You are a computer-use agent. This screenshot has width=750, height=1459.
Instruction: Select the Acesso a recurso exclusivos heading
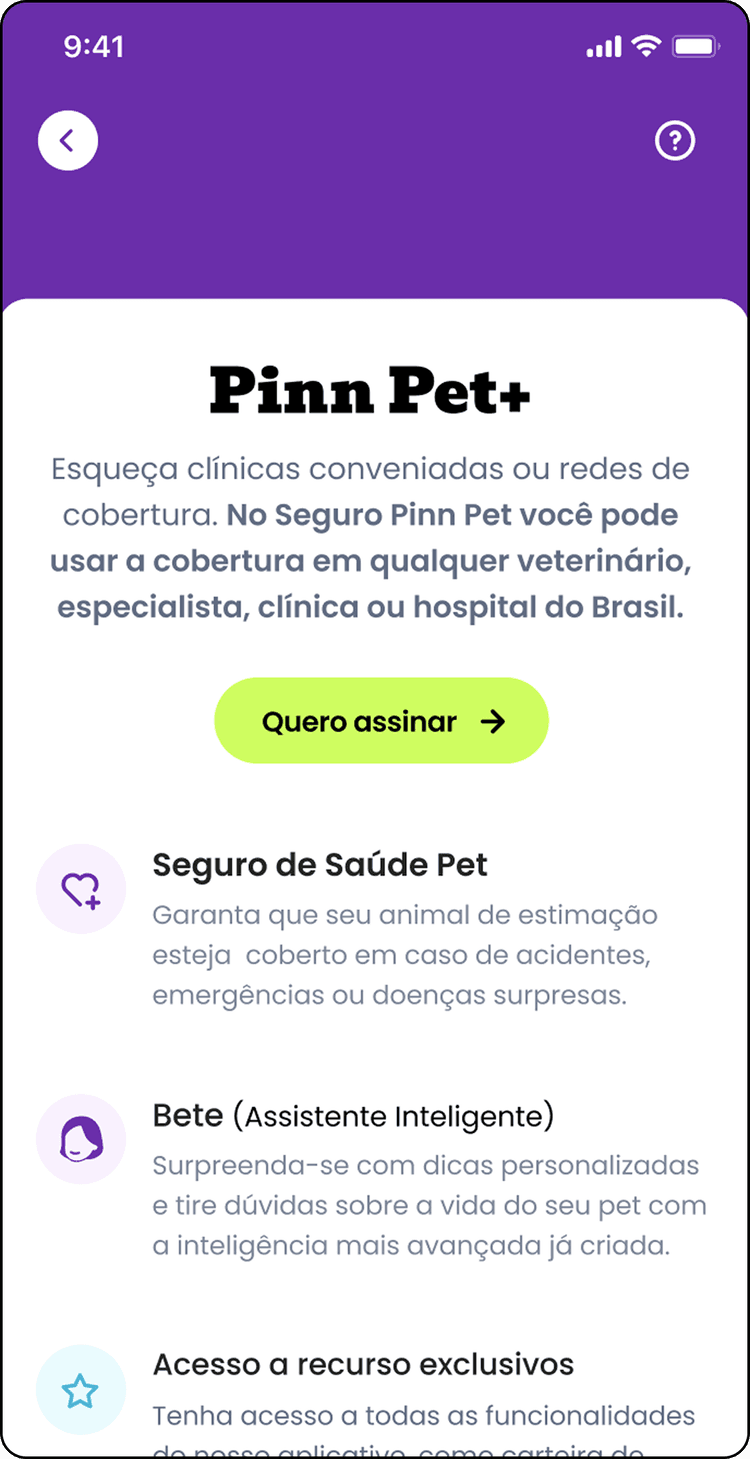[363, 1363]
